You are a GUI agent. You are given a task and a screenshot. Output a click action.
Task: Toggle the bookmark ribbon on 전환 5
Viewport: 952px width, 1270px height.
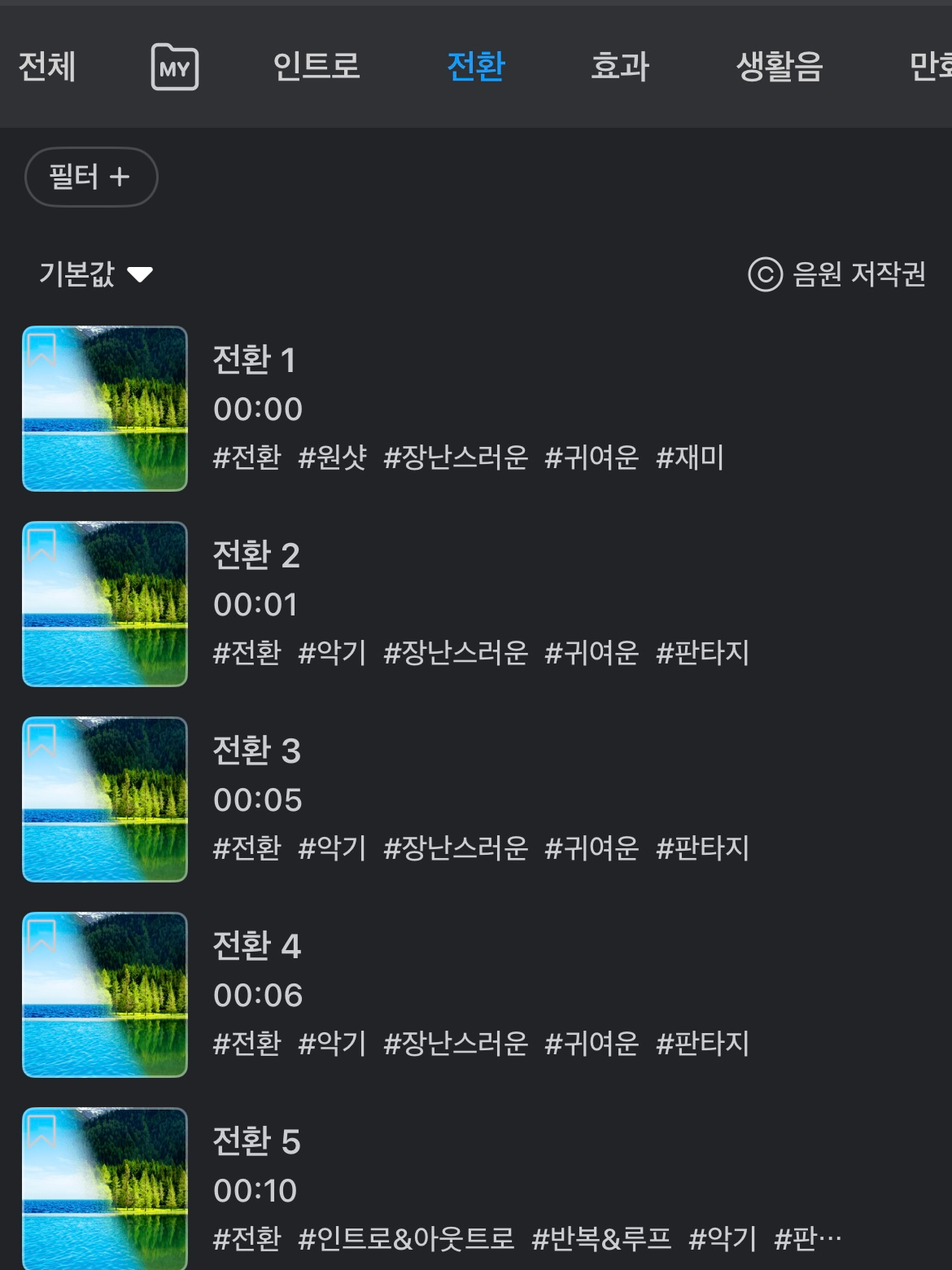pos(42,1132)
